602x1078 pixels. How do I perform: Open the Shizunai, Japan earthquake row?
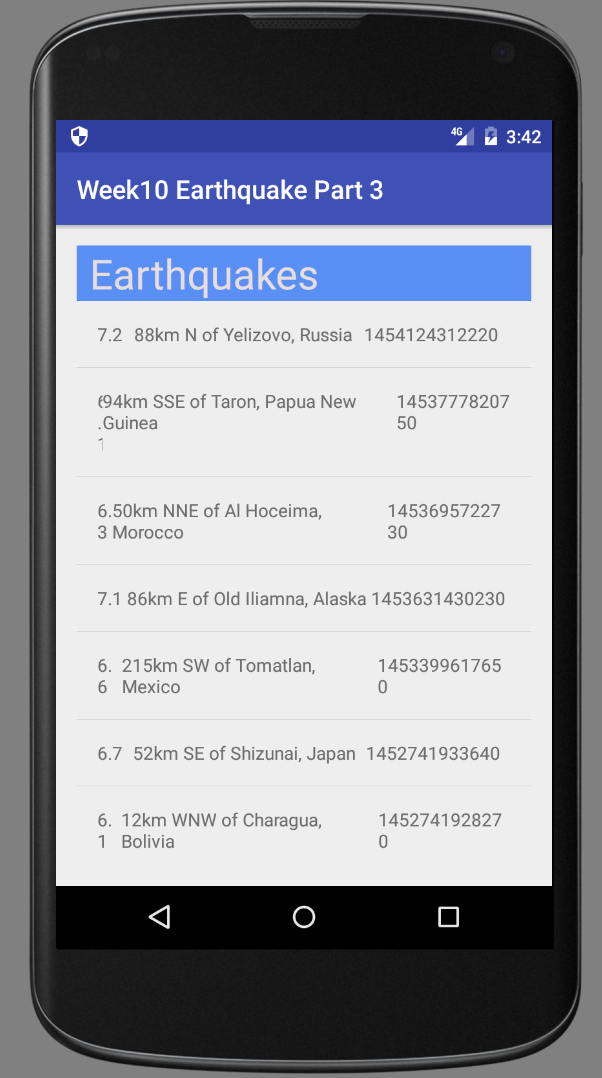pyautogui.click(x=303, y=753)
